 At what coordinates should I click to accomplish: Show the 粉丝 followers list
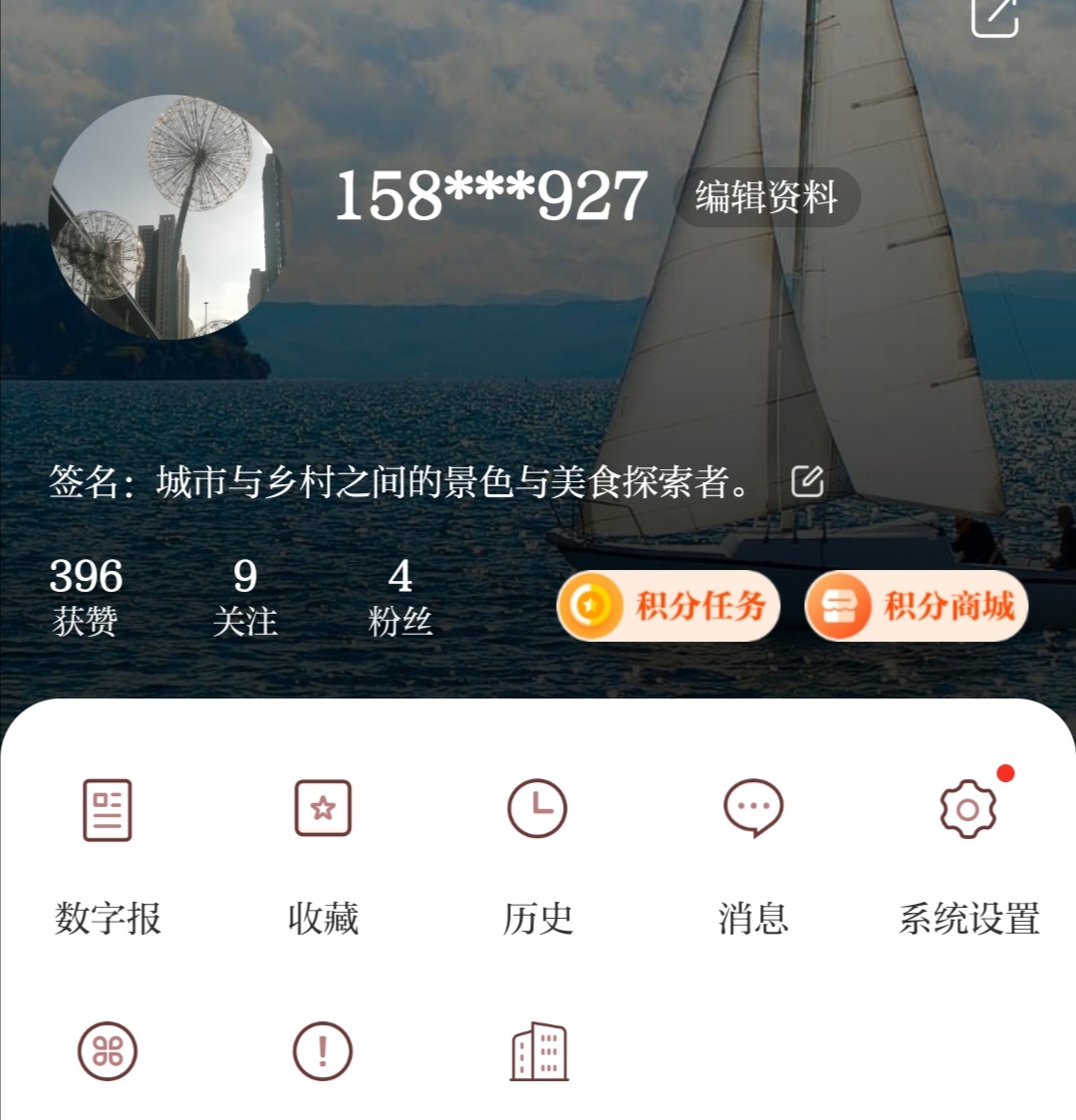click(x=400, y=596)
